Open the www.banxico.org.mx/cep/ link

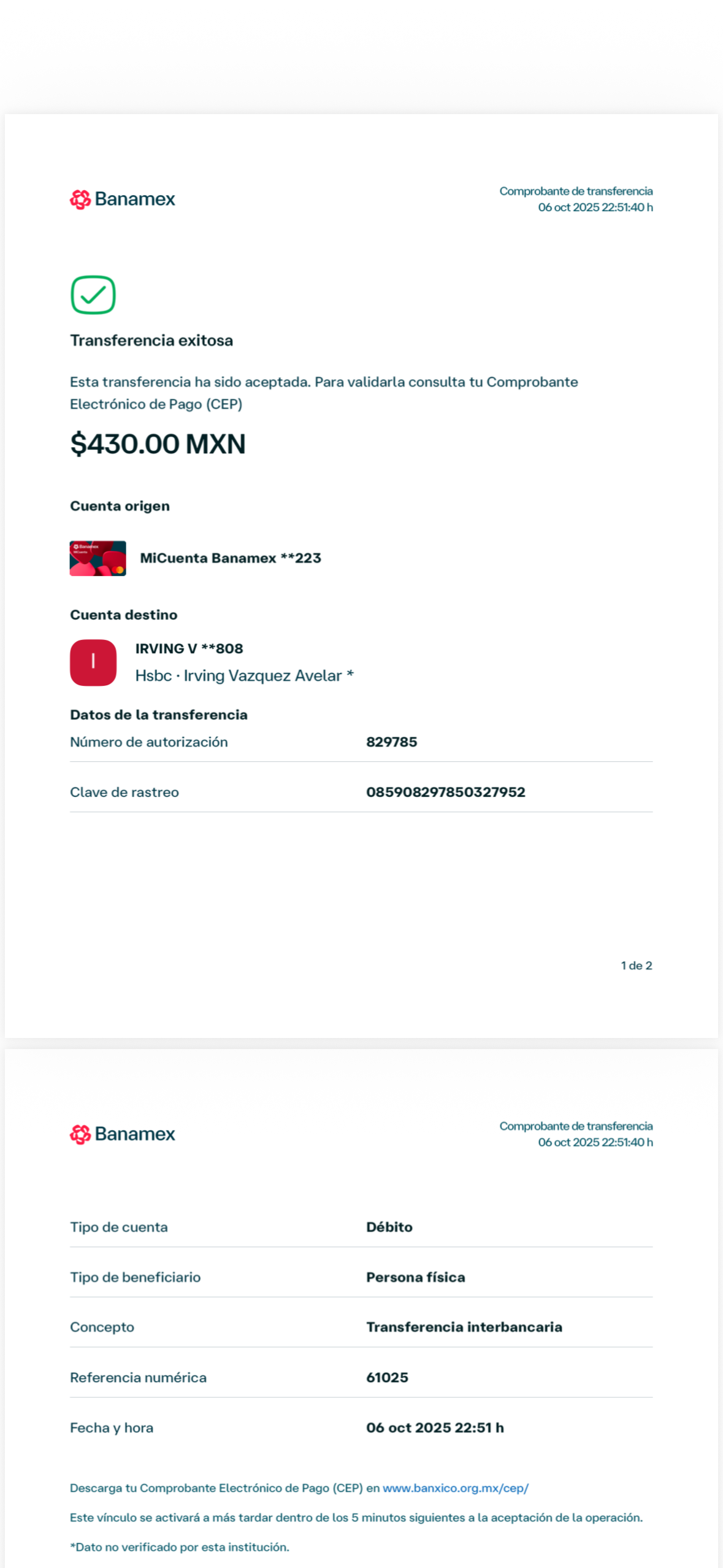click(455, 1488)
